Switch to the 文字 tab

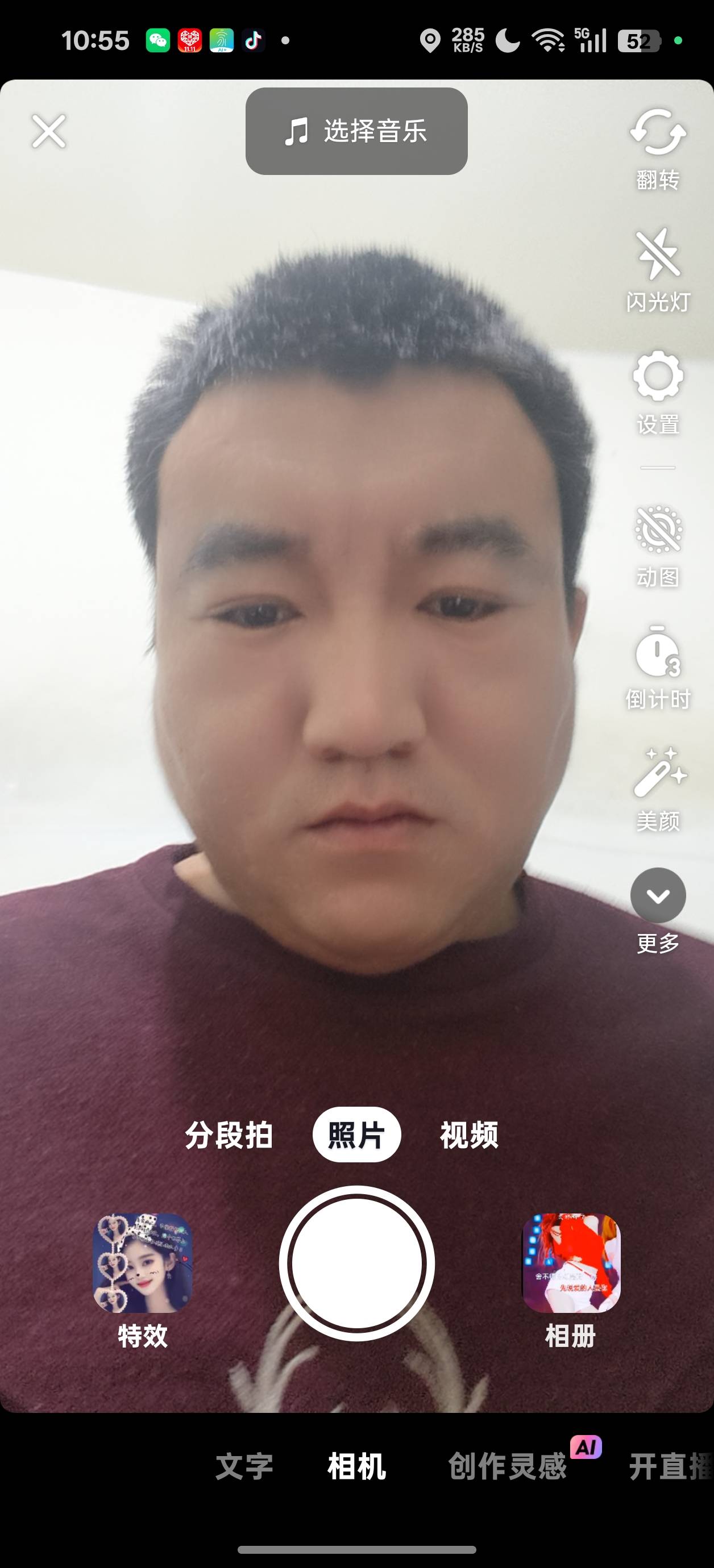point(244,1466)
